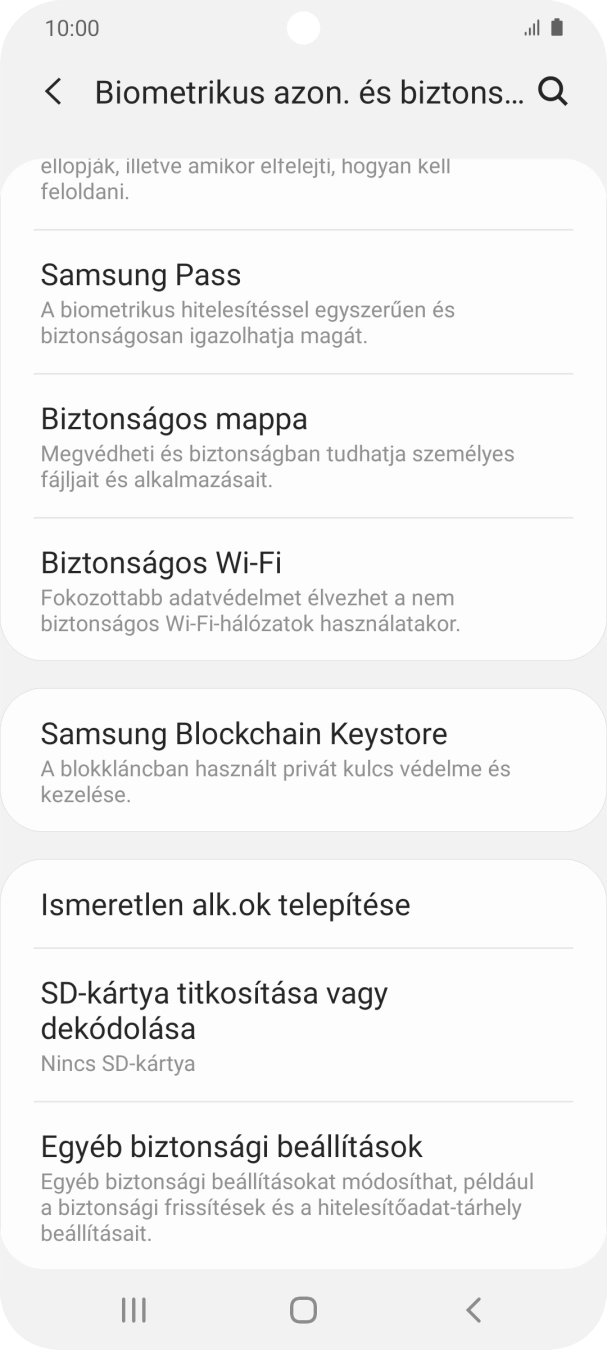Image resolution: width=607 pixels, height=1350 pixels.
Task: Open Egyéb biztonsági beállítások
Action: [x=303, y=1186]
